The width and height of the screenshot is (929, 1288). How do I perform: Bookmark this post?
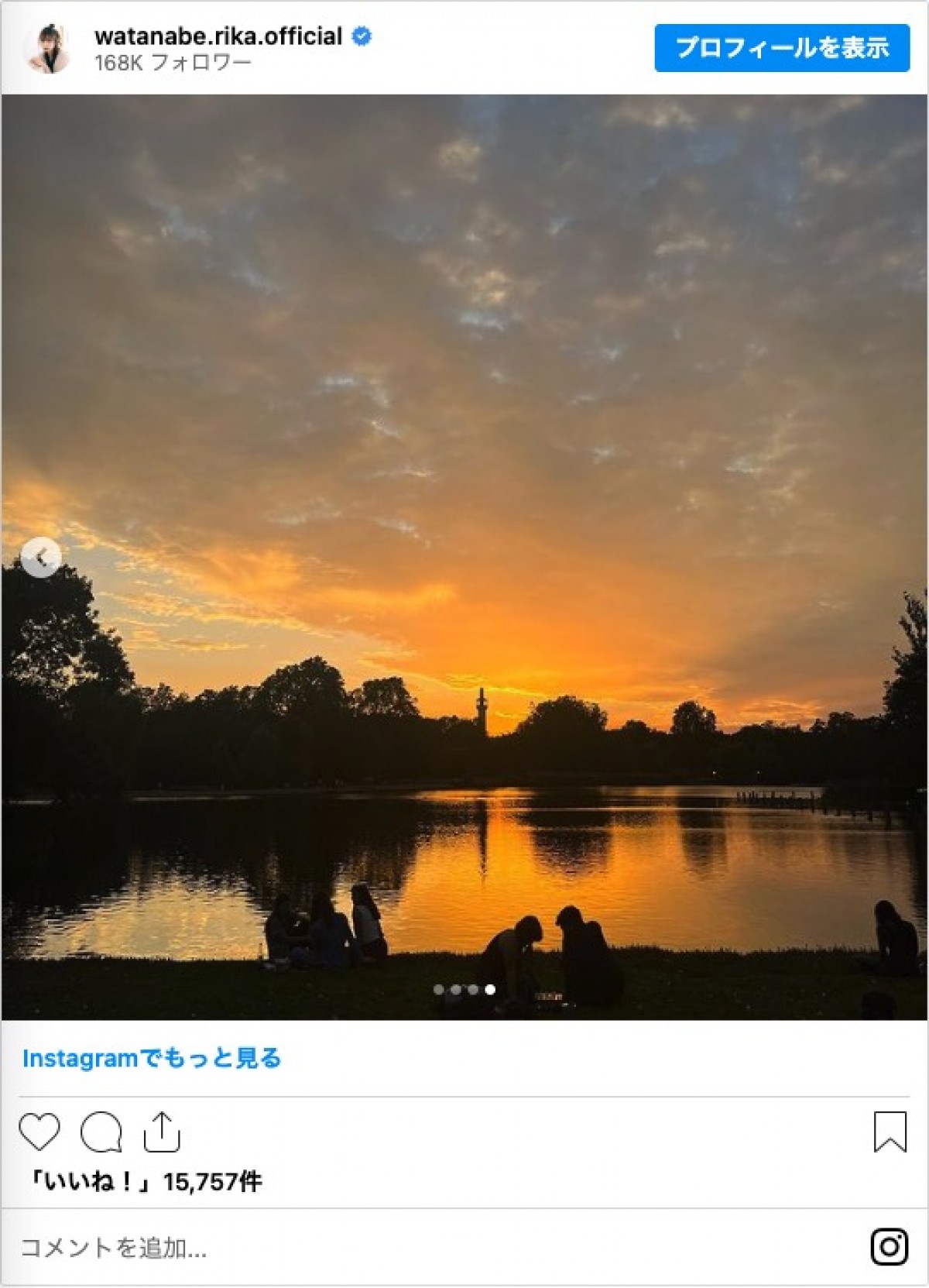[x=890, y=1132]
